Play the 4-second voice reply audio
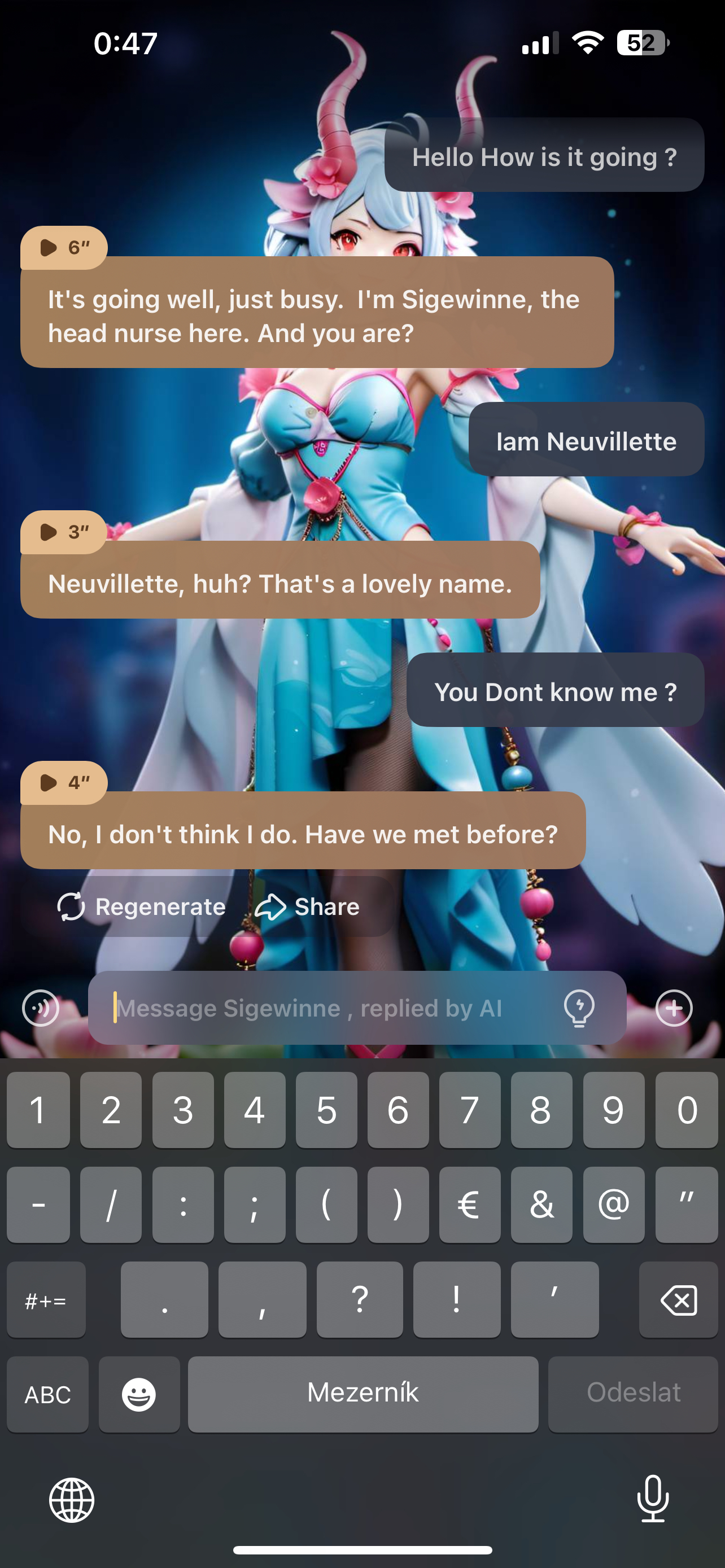Image resolution: width=725 pixels, height=1568 pixels. (x=63, y=782)
